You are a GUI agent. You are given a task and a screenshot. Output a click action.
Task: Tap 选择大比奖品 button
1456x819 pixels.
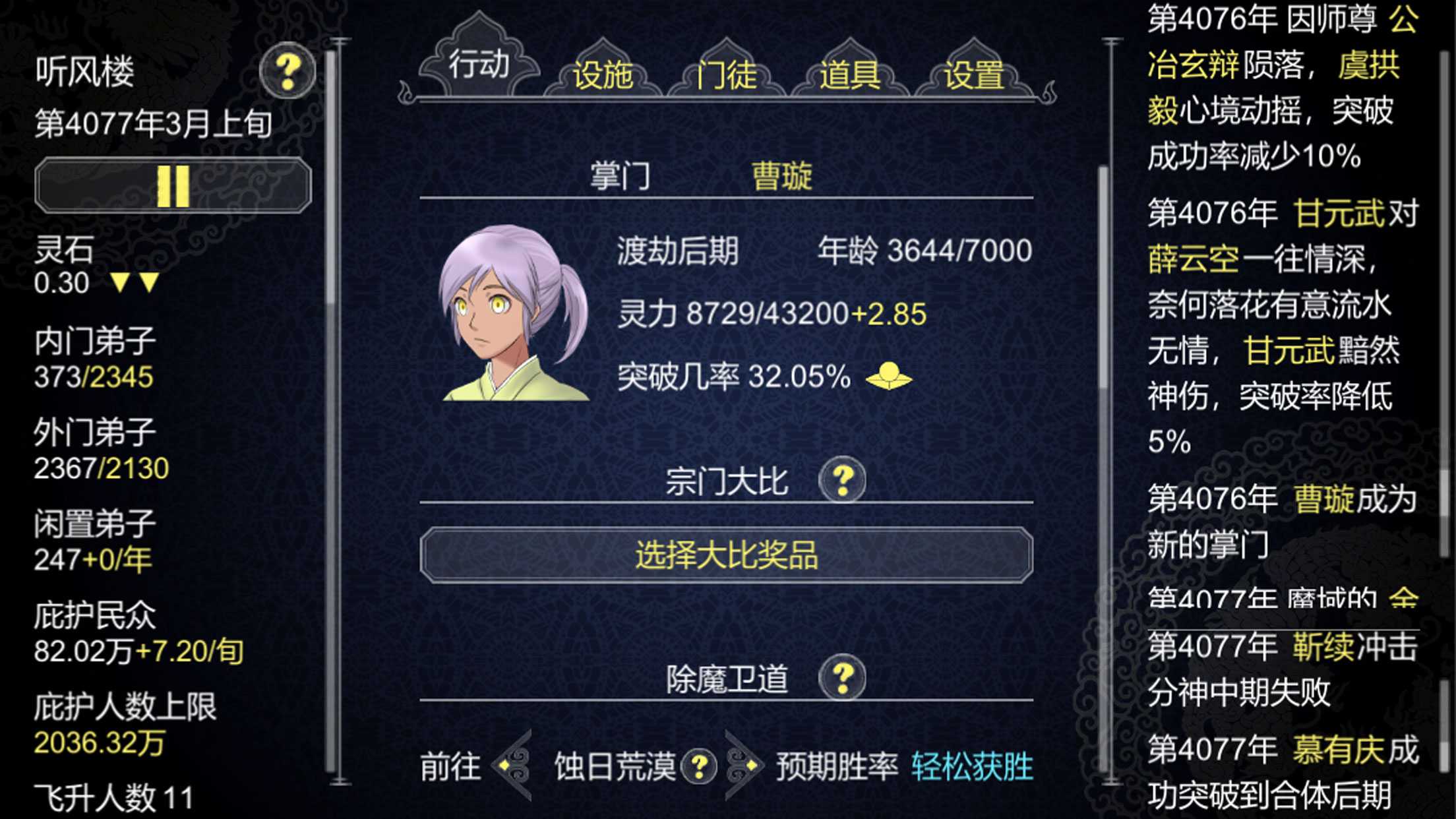click(726, 555)
